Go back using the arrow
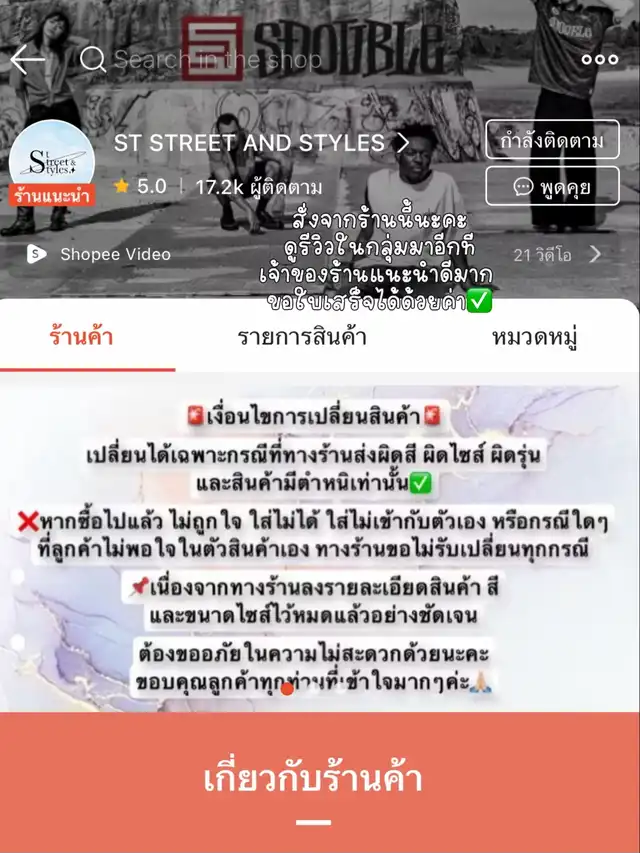This screenshot has width=640, height=853. (x=27, y=60)
